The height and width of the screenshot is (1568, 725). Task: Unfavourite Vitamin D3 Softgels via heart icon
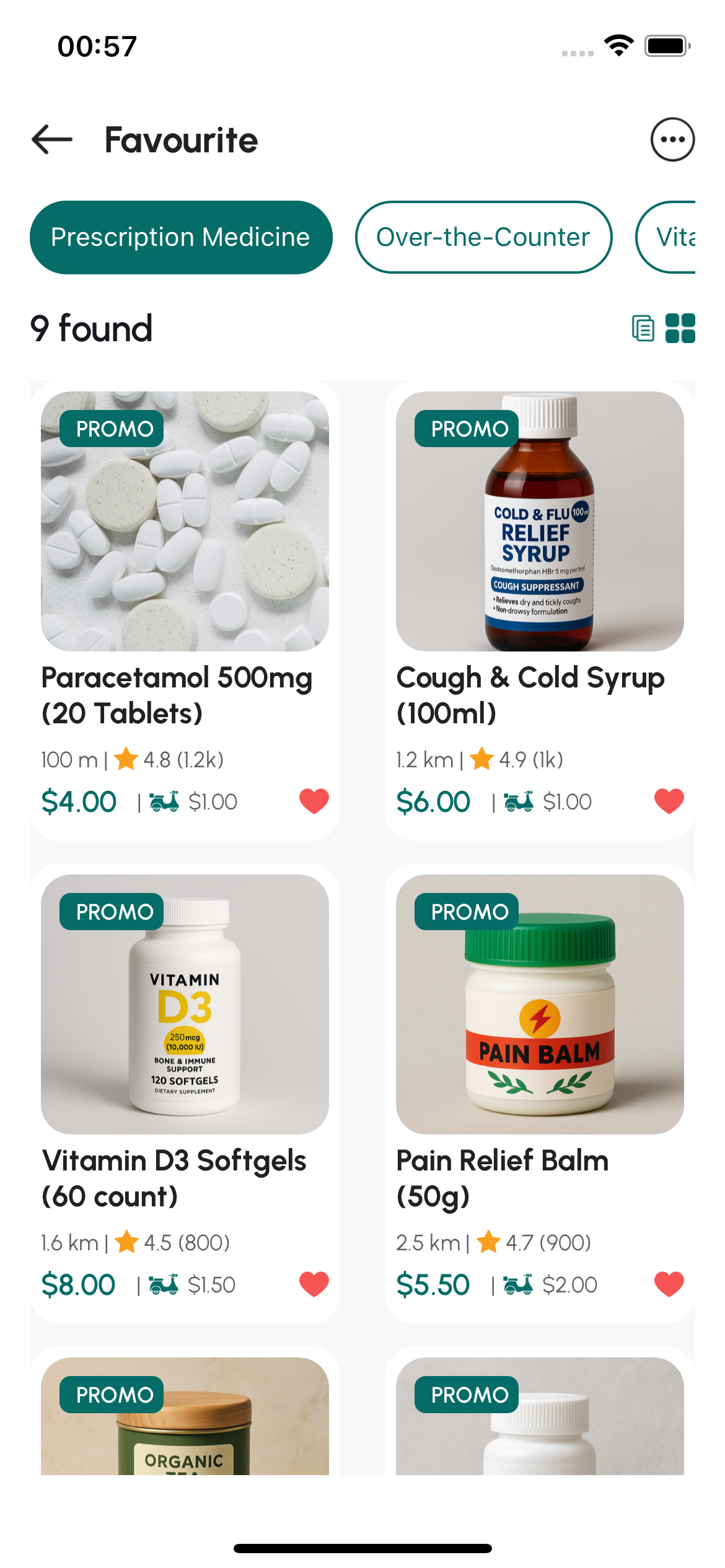pyautogui.click(x=314, y=1284)
